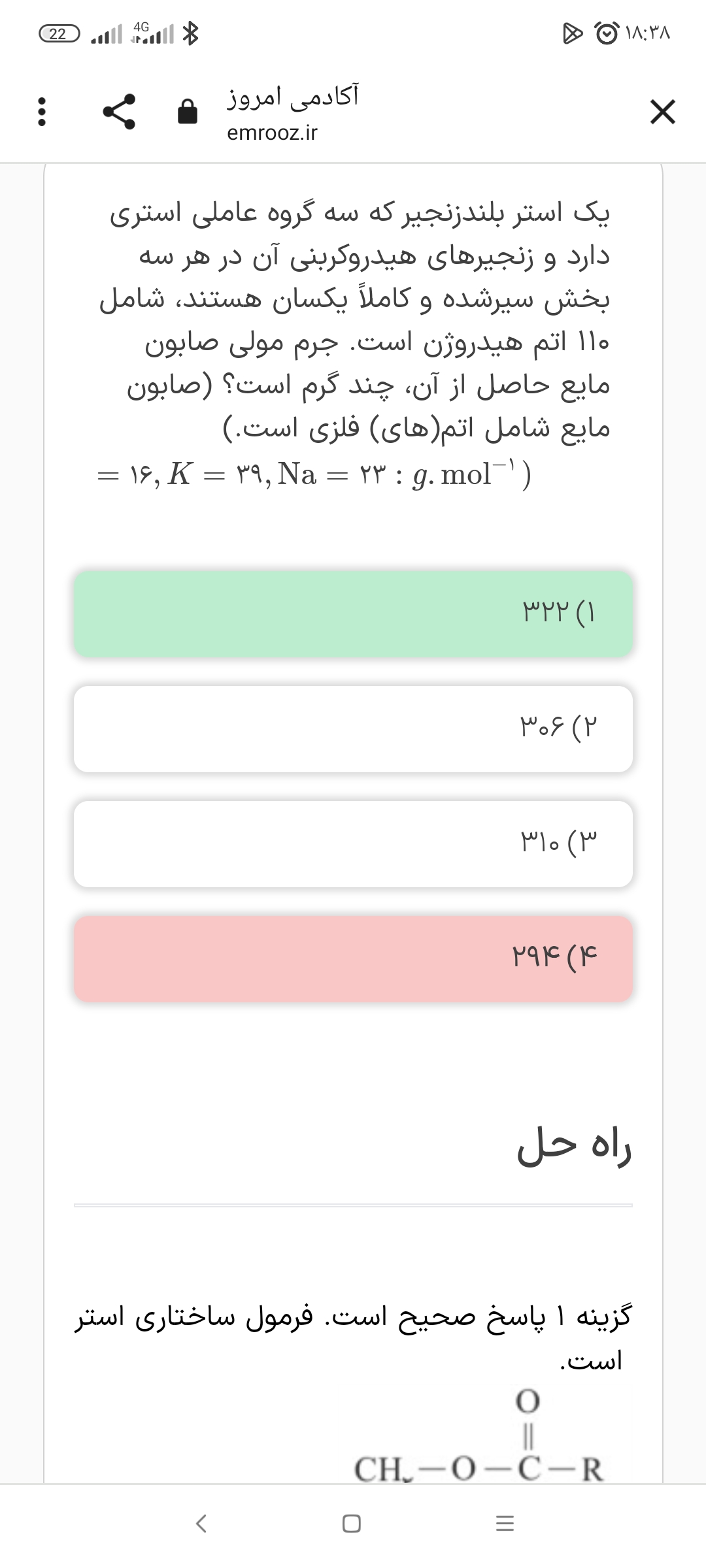Viewport: 706px width, 1568px height.
Task: Go to the system home screen
Action: pos(352,1524)
